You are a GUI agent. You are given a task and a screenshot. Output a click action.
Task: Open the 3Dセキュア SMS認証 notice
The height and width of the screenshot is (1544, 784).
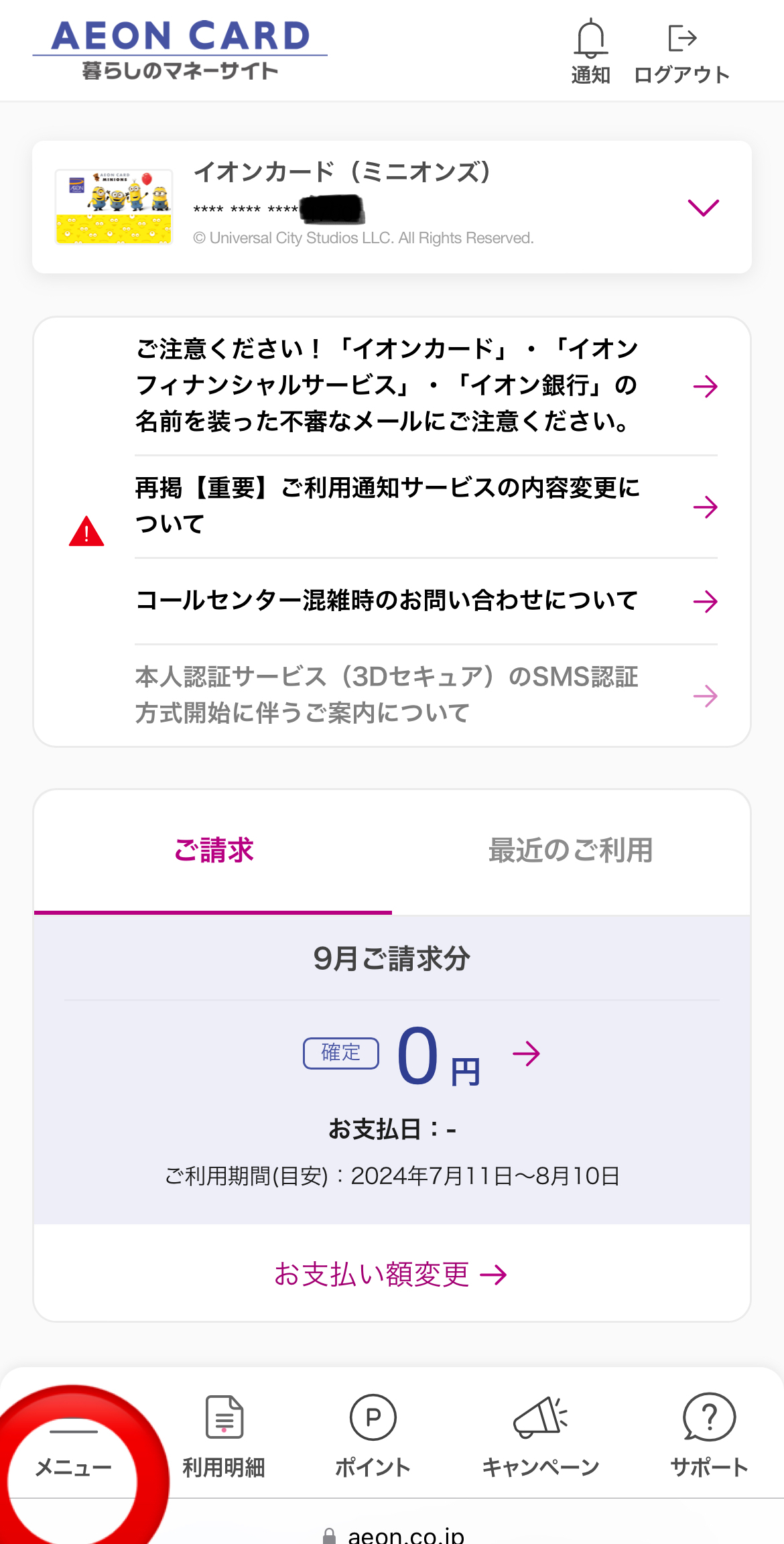426,695
